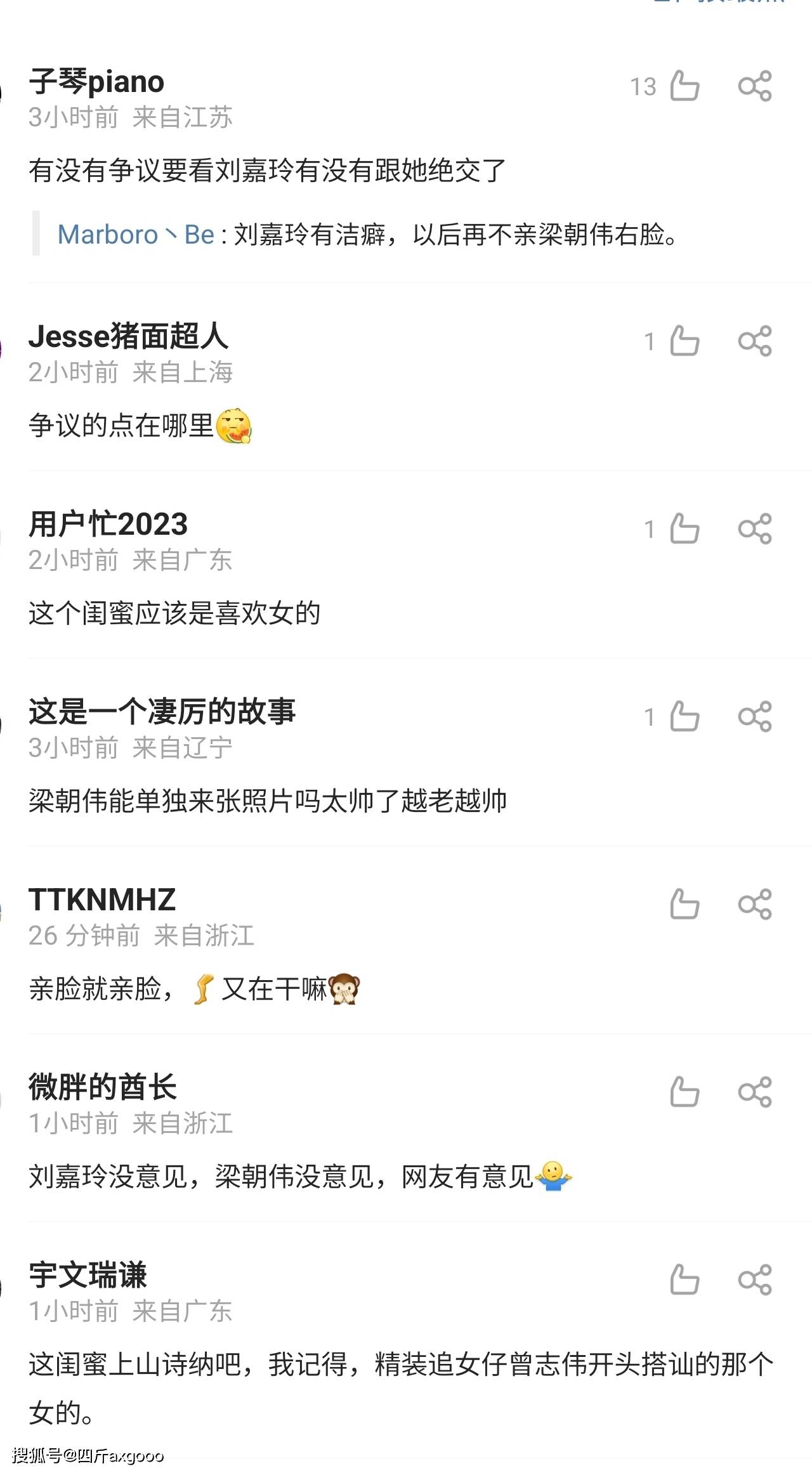Image resolution: width=812 pixels, height=1473 pixels.
Task: Like 微胖的酋长's comment
Action: click(x=684, y=1092)
